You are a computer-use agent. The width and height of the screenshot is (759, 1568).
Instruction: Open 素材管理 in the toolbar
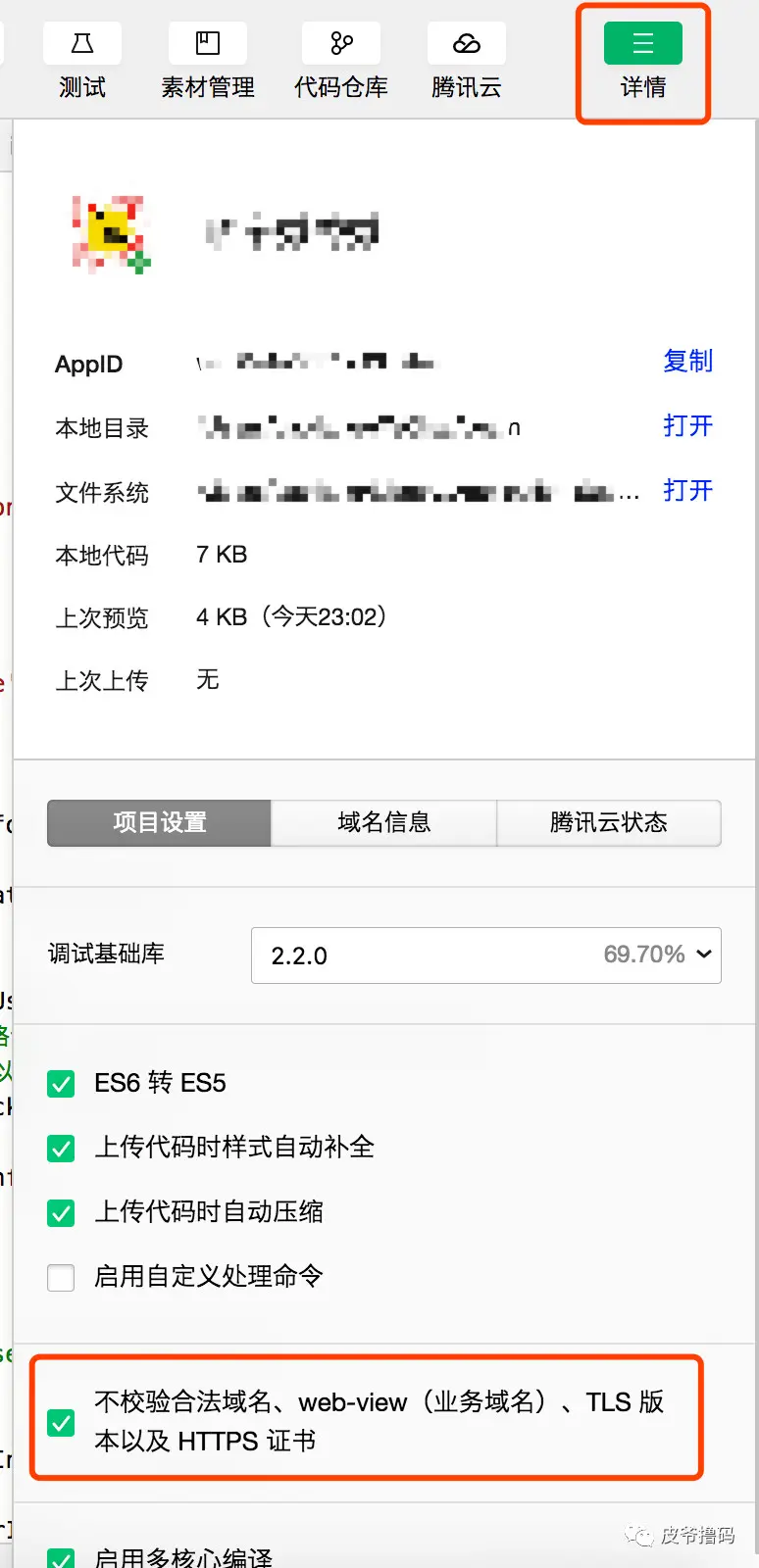pos(208,61)
